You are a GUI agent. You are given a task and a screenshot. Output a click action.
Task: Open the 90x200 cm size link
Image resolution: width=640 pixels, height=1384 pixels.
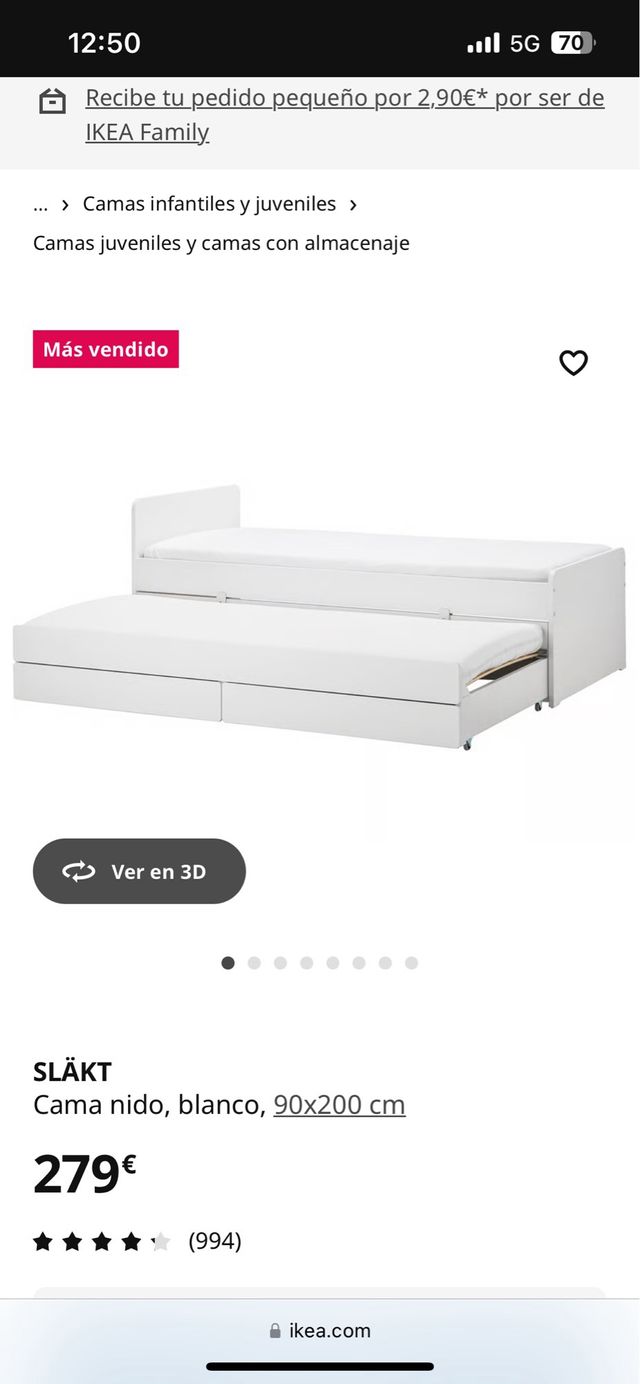(339, 1105)
